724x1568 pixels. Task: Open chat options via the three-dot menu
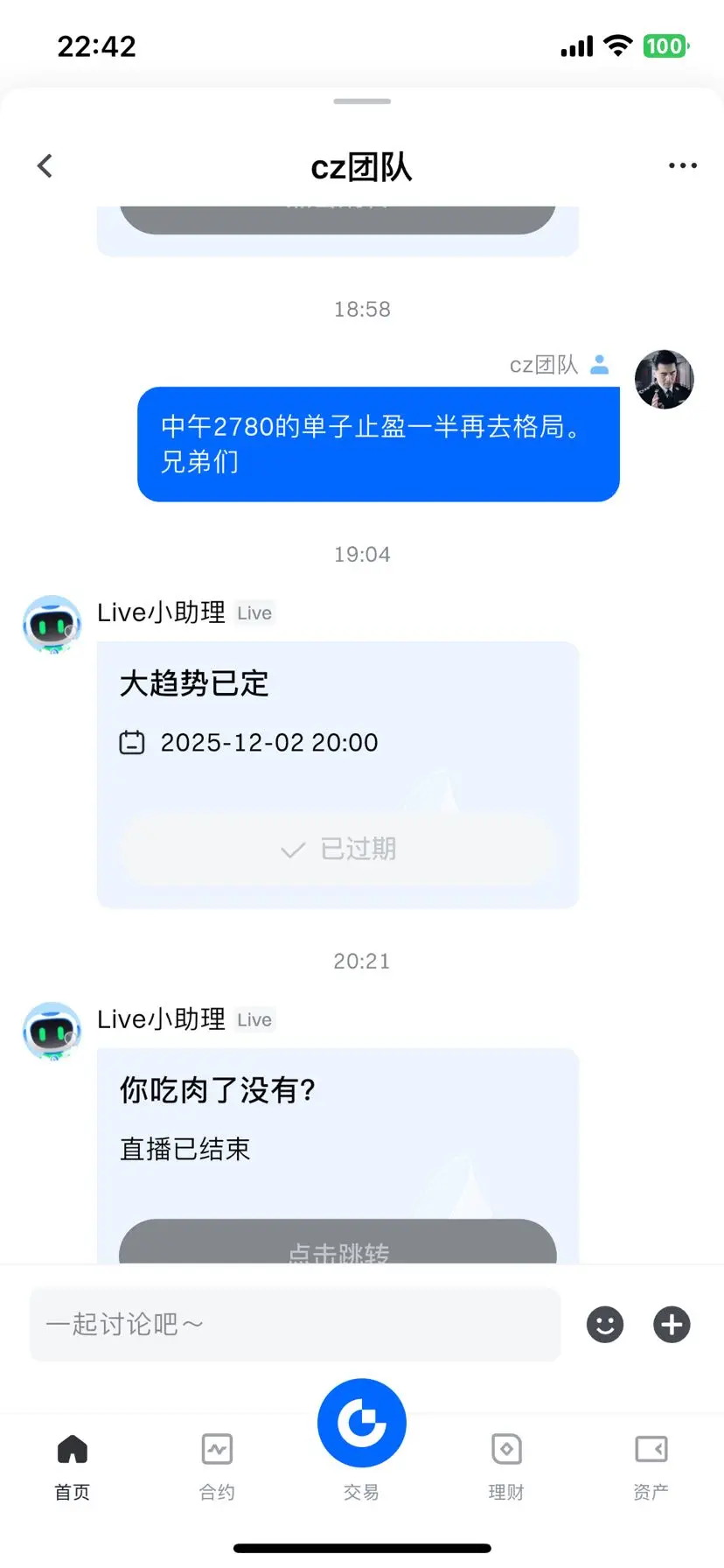coord(682,165)
